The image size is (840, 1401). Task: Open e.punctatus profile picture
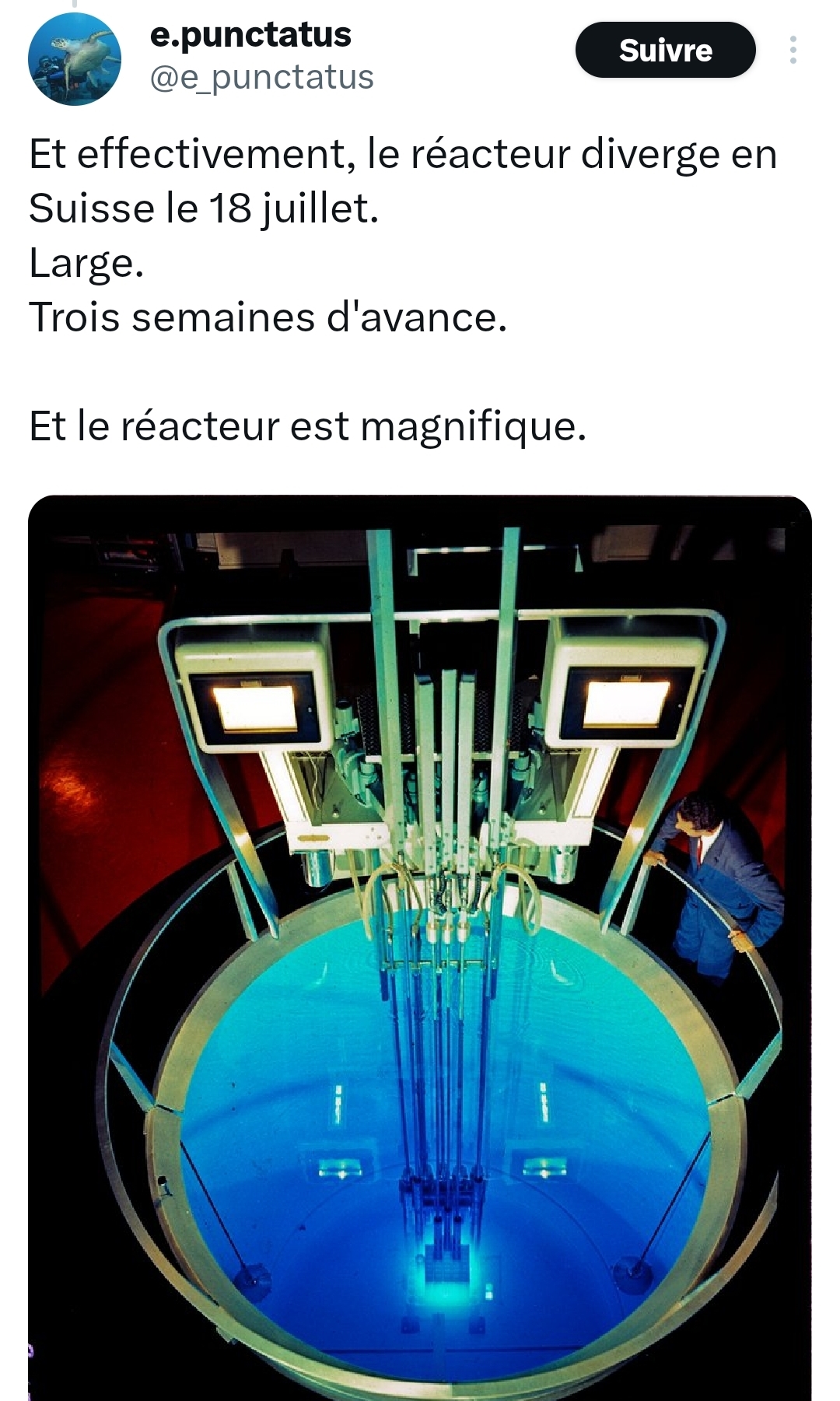pos(75,59)
